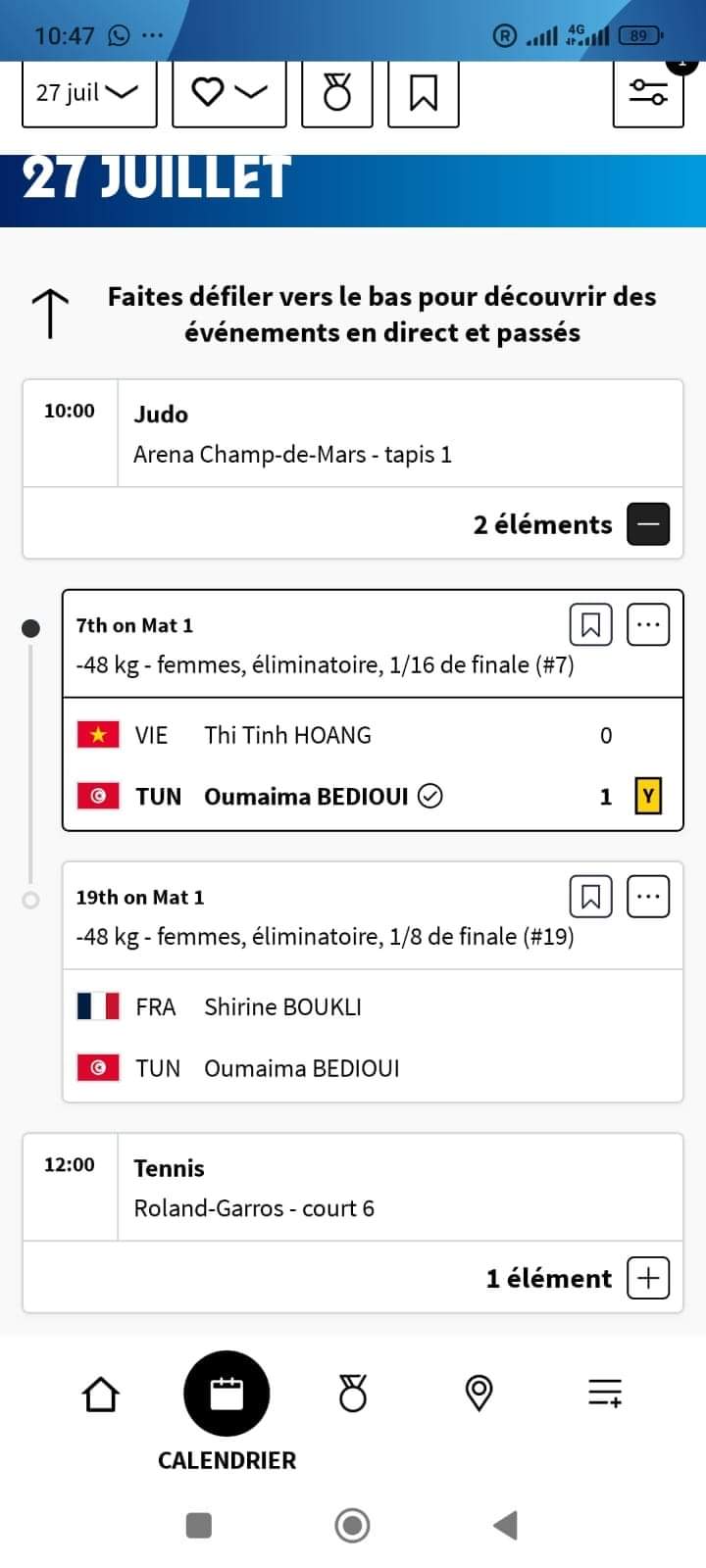Bookmark the 7th on Mat 1 match
The height and width of the screenshot is (1568, 706).
tap(591, 625)
